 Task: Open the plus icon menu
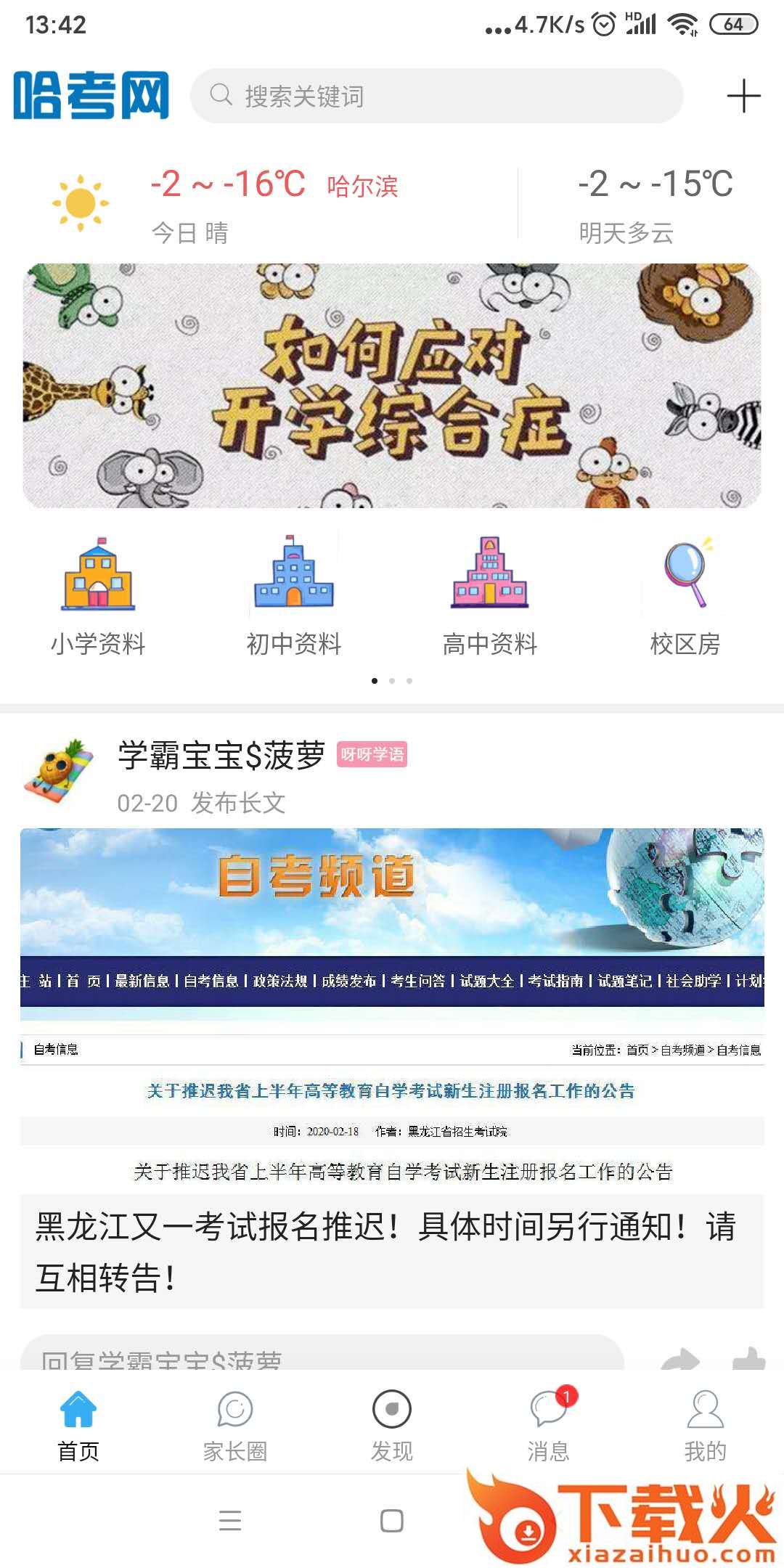pos(743,96)
